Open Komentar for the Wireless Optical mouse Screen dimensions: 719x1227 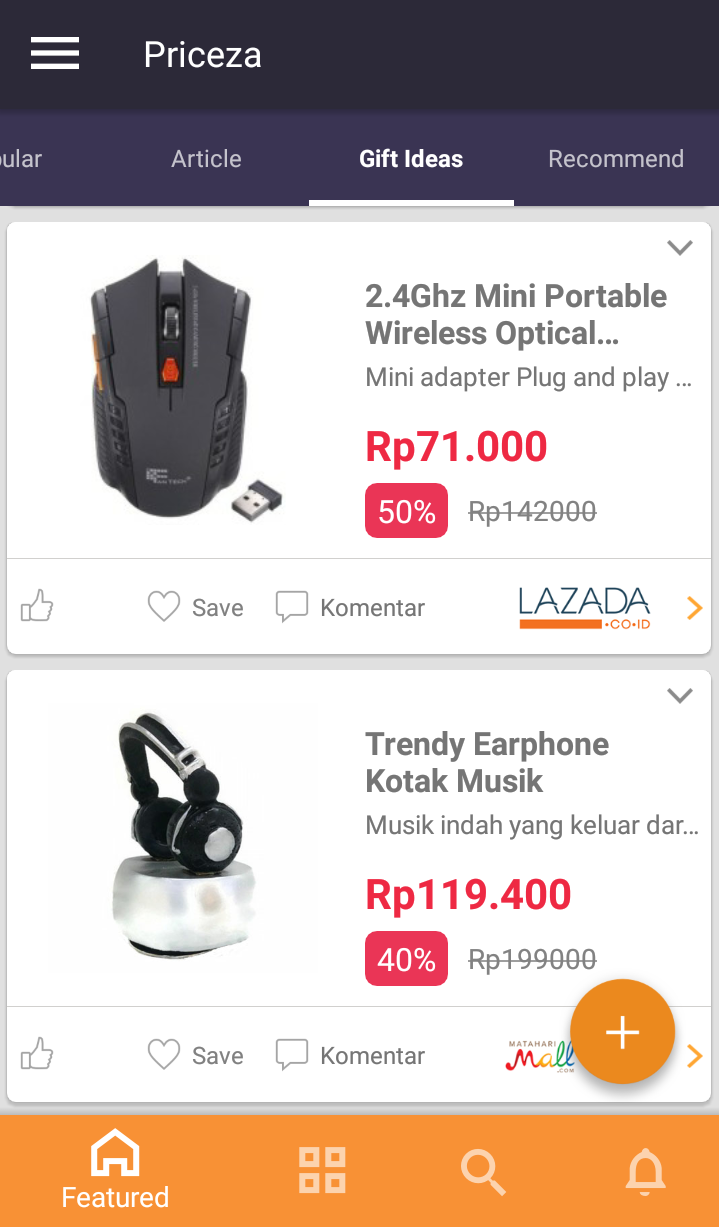(x=351, y=607)
